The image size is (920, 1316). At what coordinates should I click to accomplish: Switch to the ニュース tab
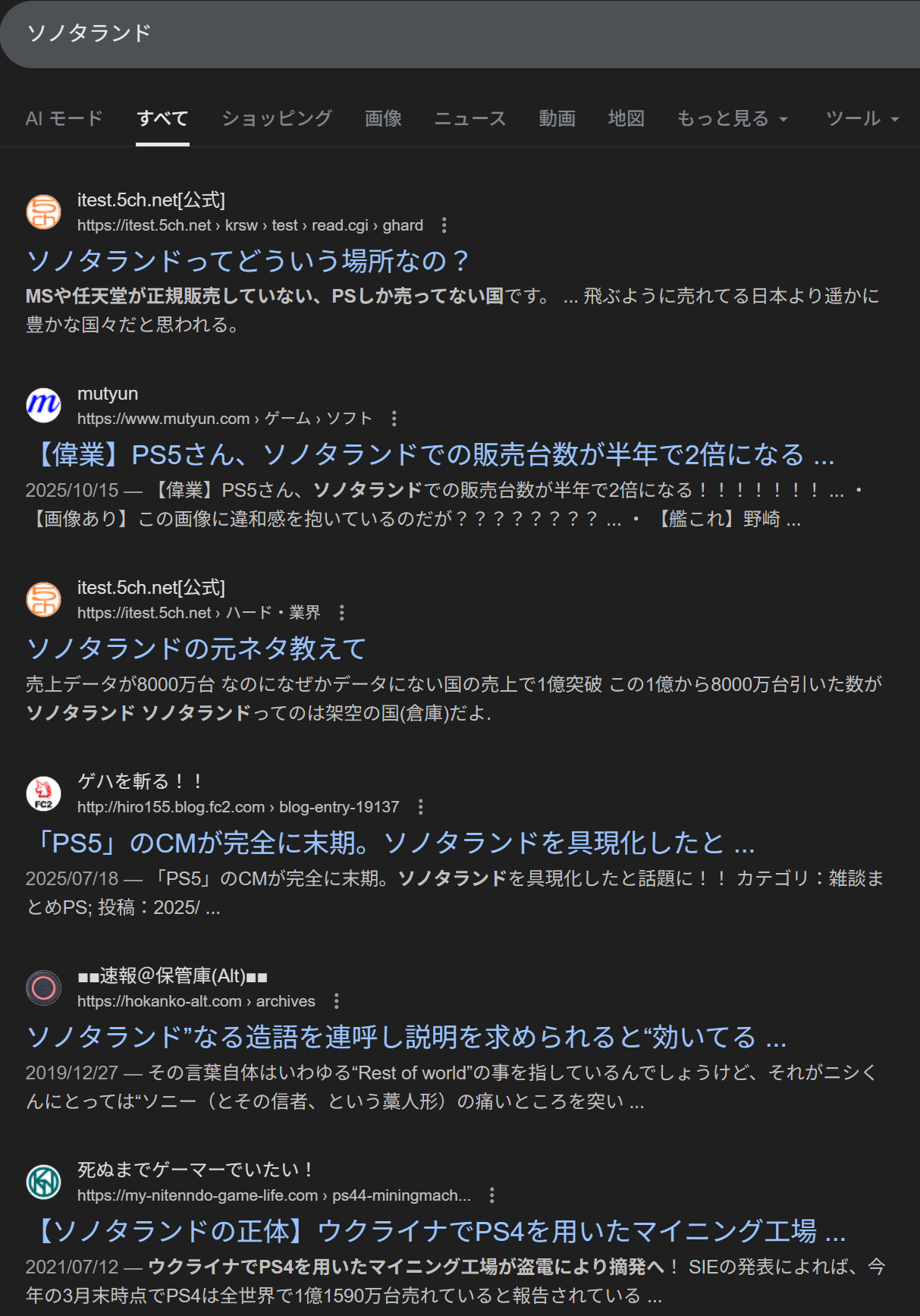(x=470, y=118)
